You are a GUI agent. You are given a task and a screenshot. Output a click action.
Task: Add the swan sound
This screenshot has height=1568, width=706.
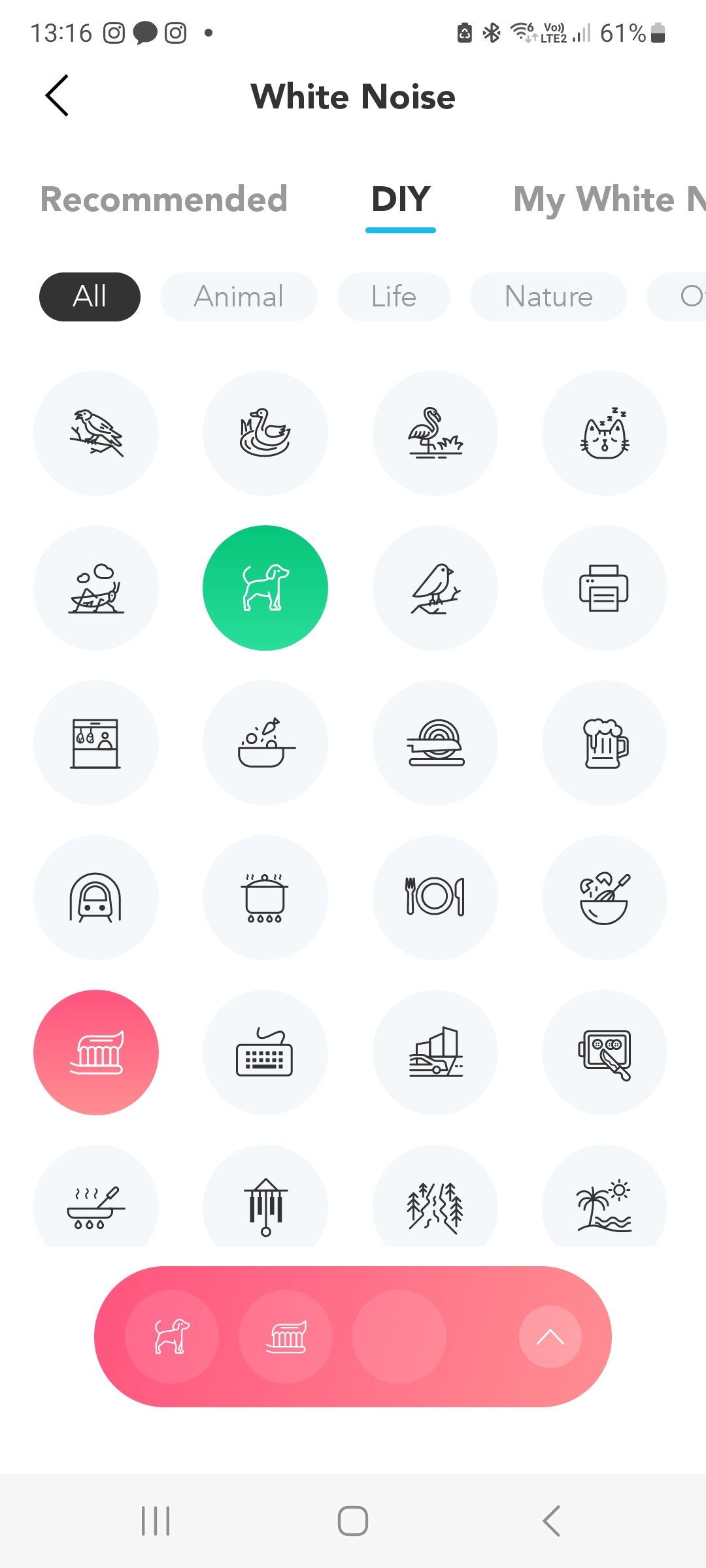click(x=265, y=433)
